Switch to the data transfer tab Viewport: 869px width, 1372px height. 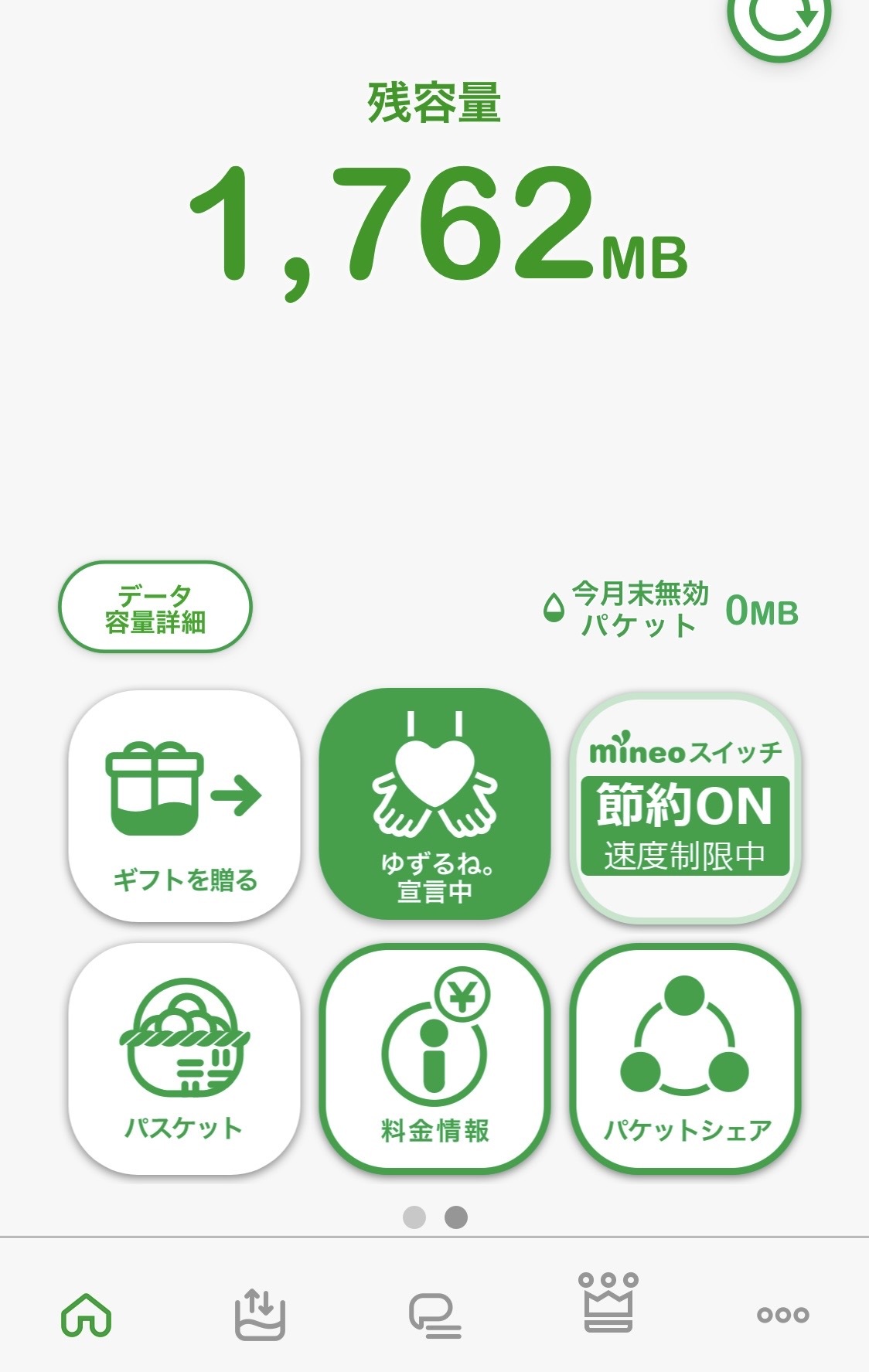click(x=260, y=1314)
